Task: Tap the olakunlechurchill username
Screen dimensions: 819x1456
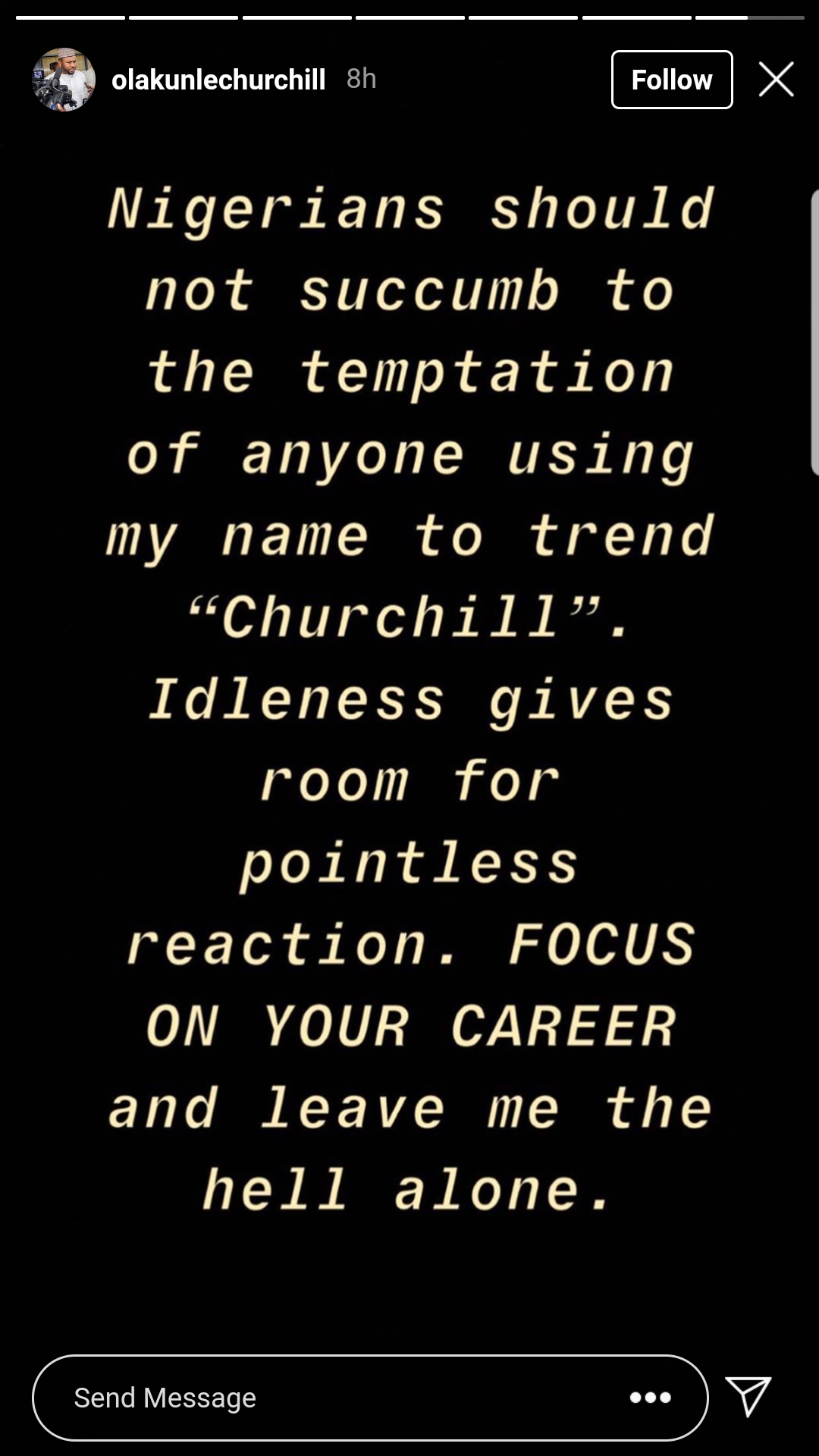Action: 218,80
